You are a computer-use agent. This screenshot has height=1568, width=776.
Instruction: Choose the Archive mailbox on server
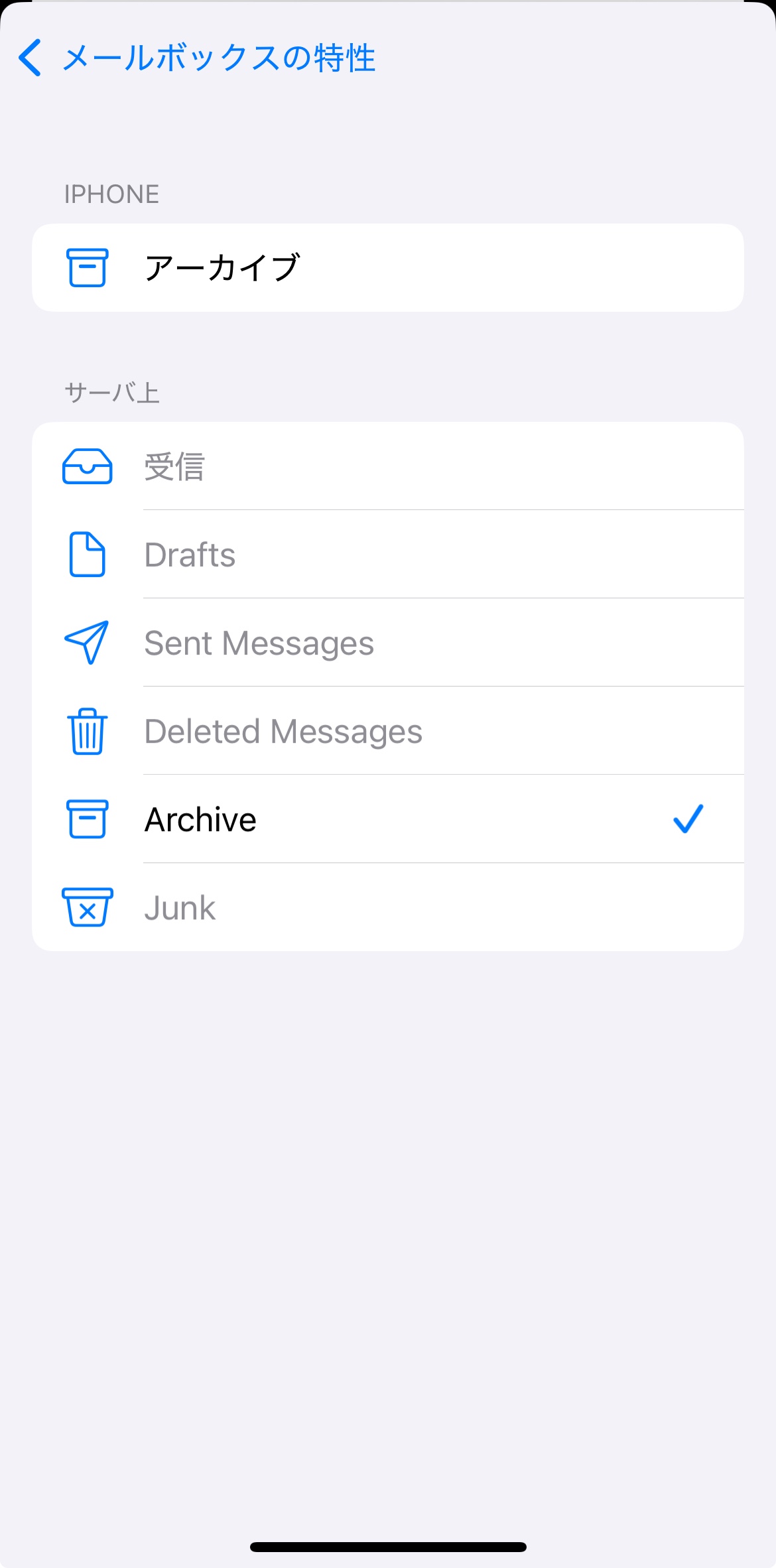(387, 819)
